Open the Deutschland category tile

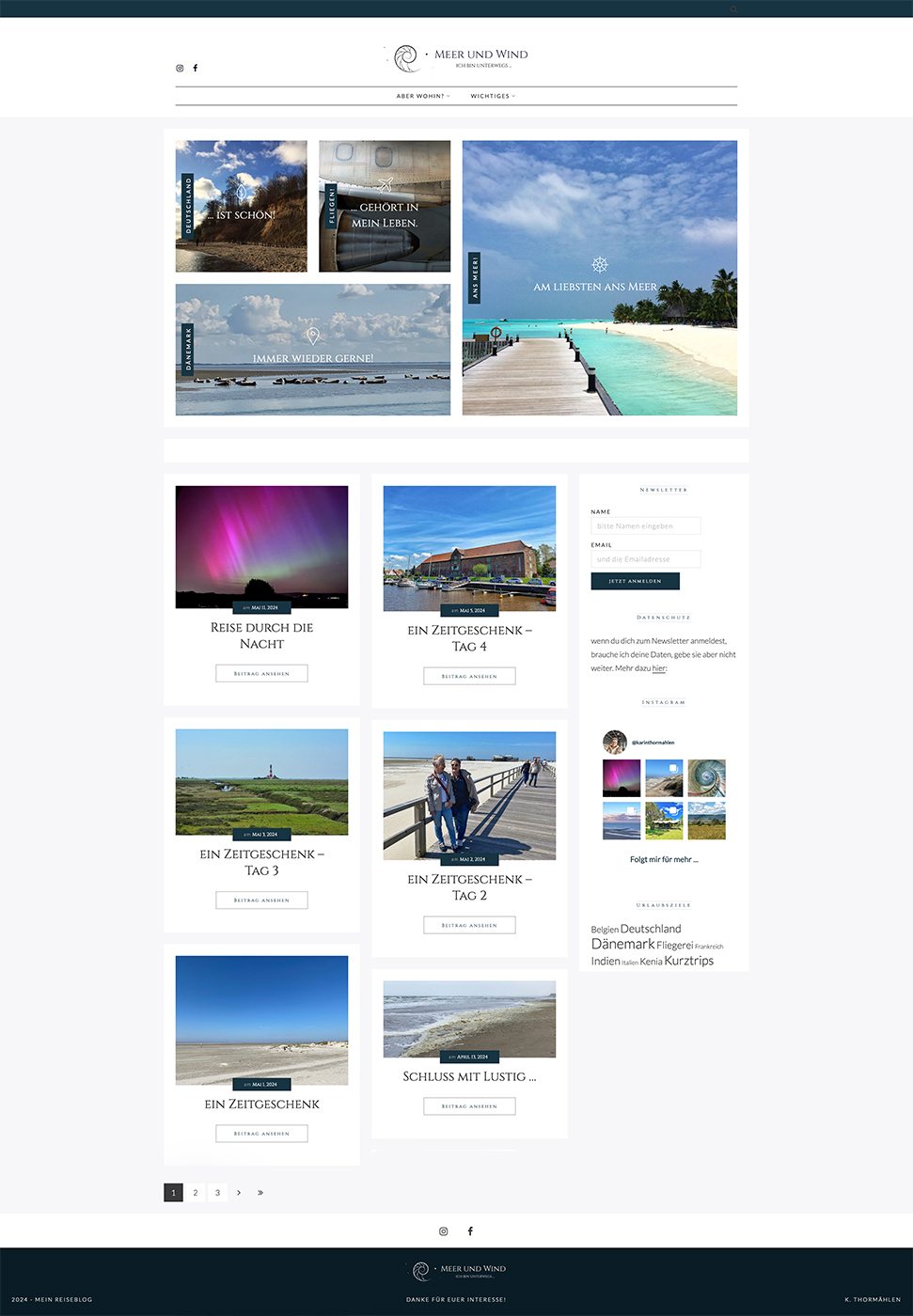tap(242, 207)
